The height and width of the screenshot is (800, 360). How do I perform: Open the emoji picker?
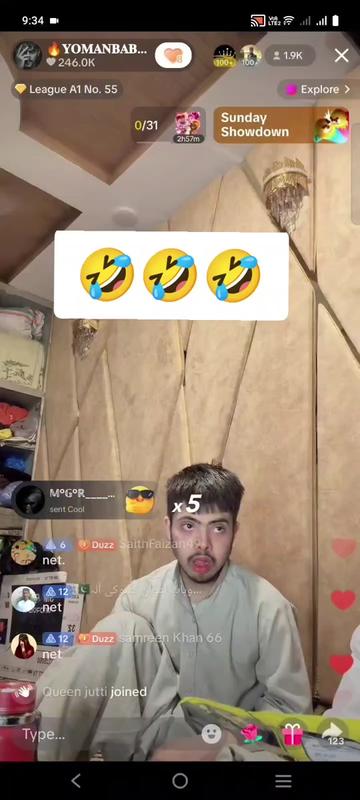click(x=212, y=734)
